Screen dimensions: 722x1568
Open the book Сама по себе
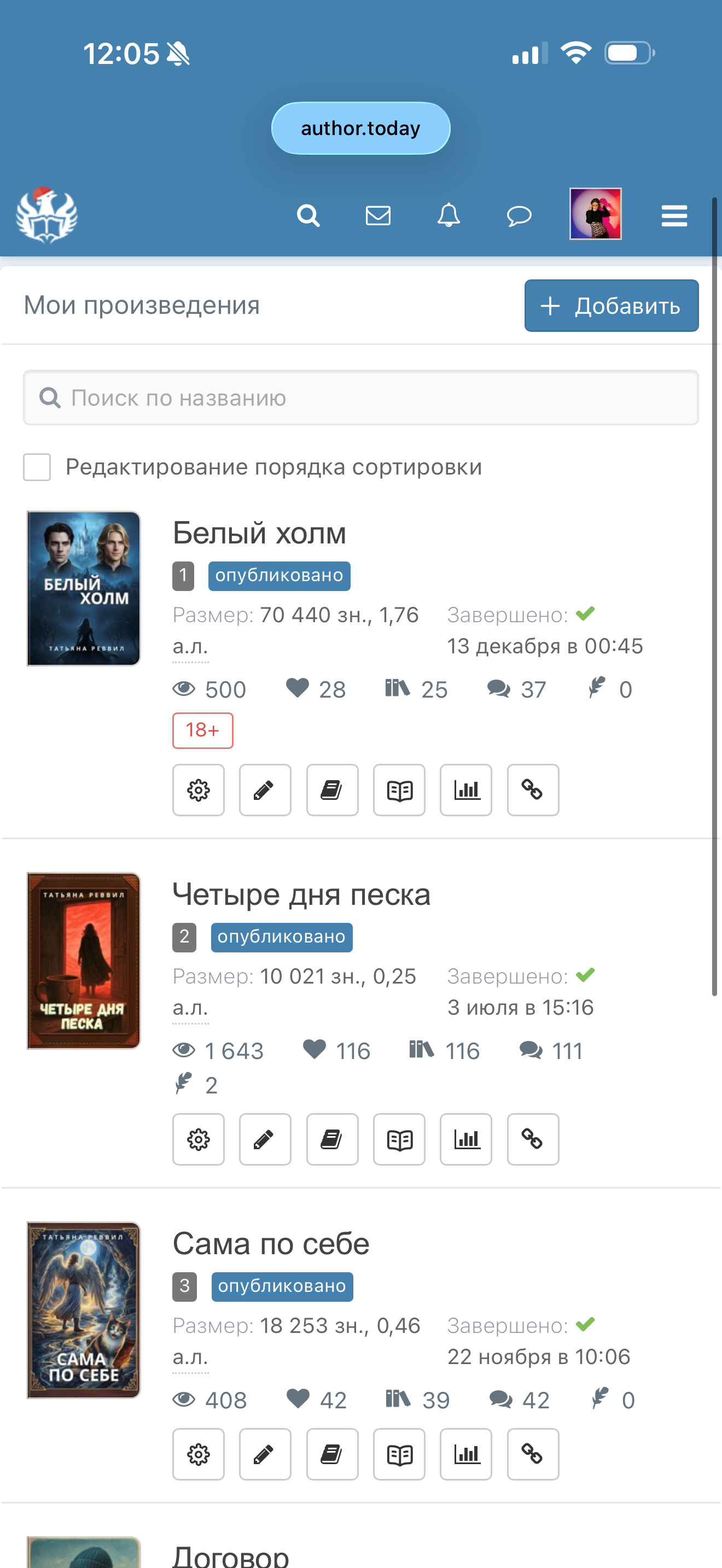271,1244
